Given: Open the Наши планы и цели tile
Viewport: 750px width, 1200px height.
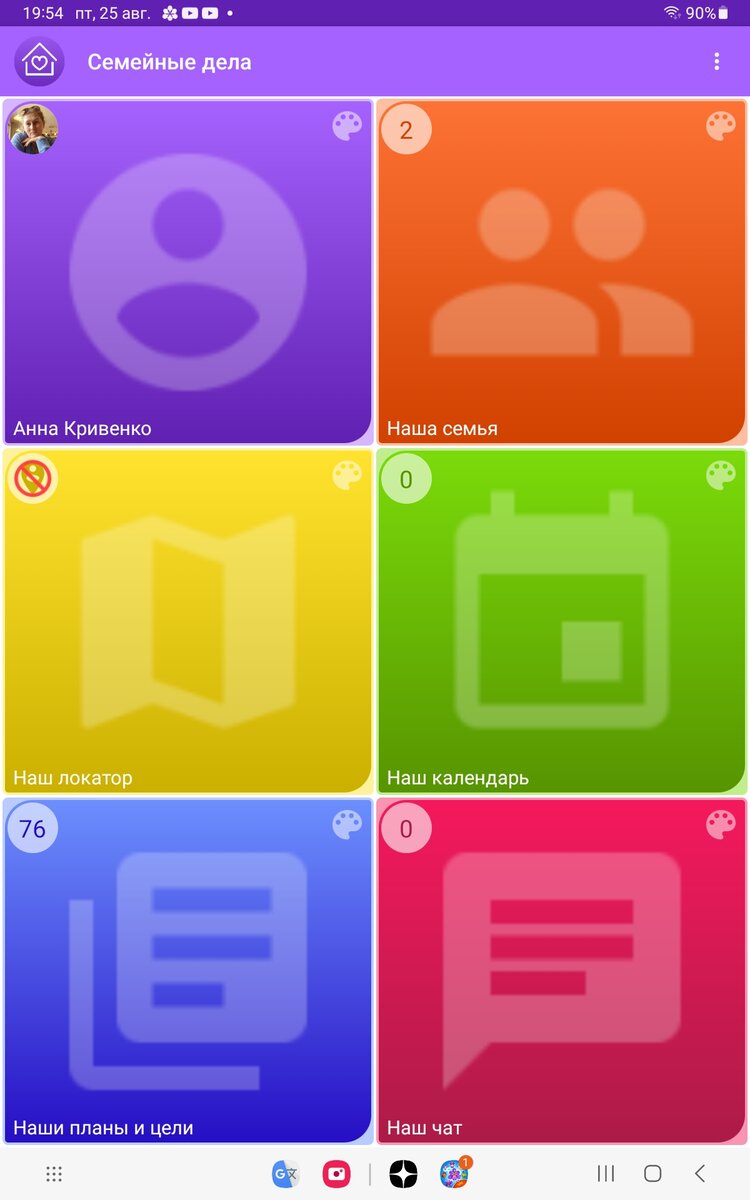Looking at the screenshot, I should pyautogui.click(x=188, y=971).
